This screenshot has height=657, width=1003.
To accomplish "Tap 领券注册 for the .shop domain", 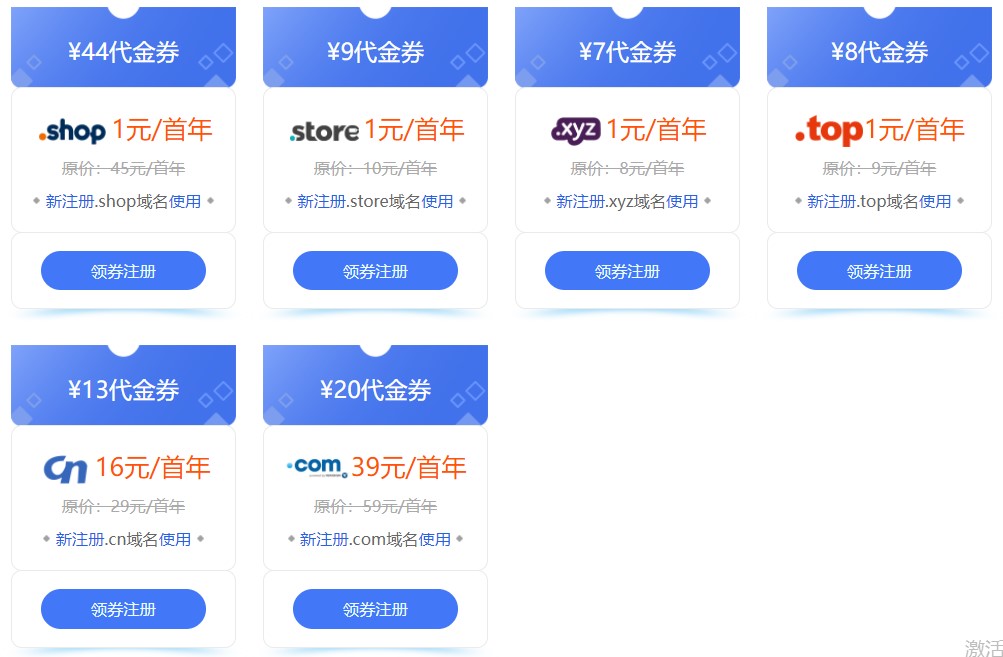I will tap(123, 271).
